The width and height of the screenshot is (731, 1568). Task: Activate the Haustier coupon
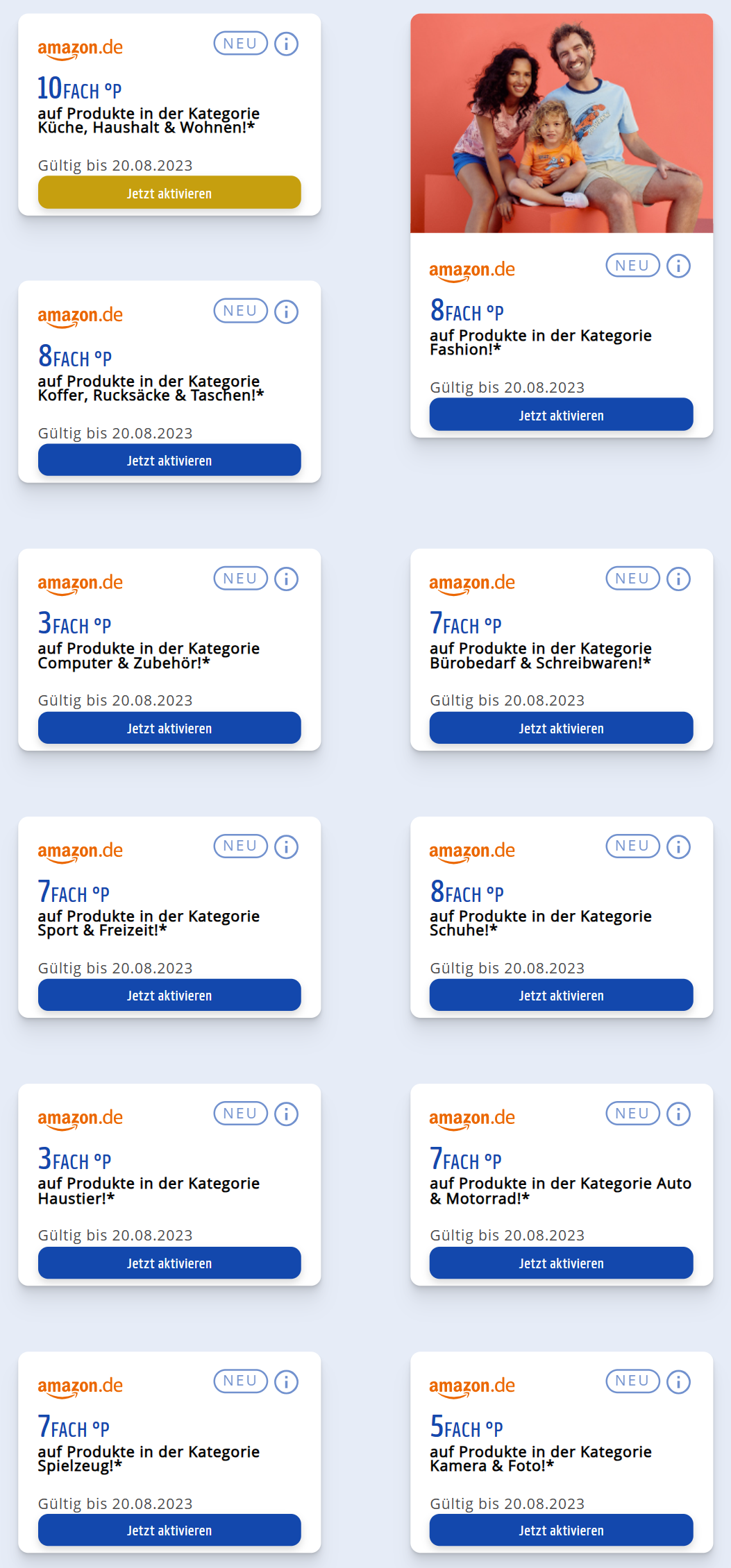pos(169,1263)
